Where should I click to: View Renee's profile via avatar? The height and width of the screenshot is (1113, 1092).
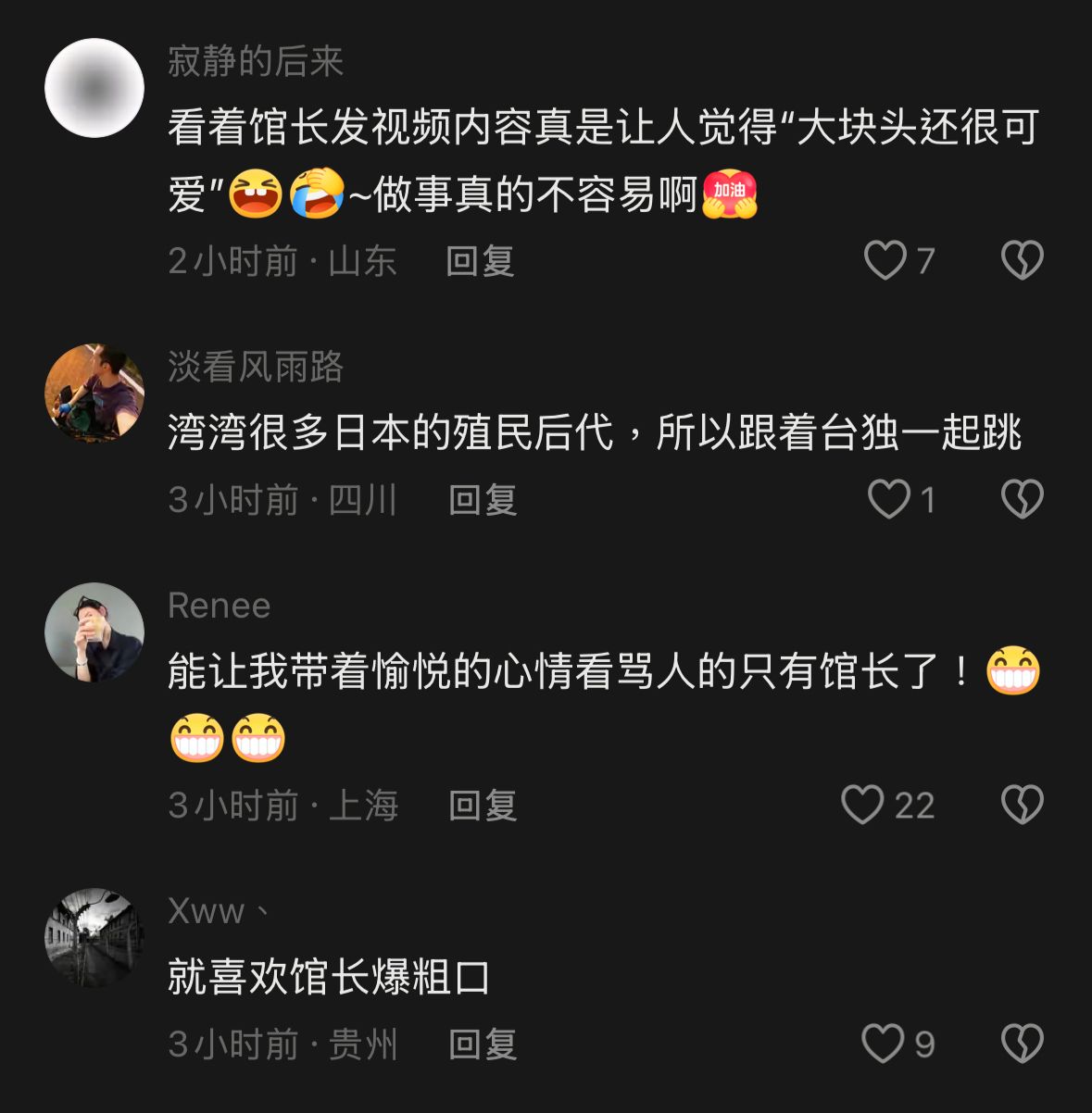pos(94,632)
